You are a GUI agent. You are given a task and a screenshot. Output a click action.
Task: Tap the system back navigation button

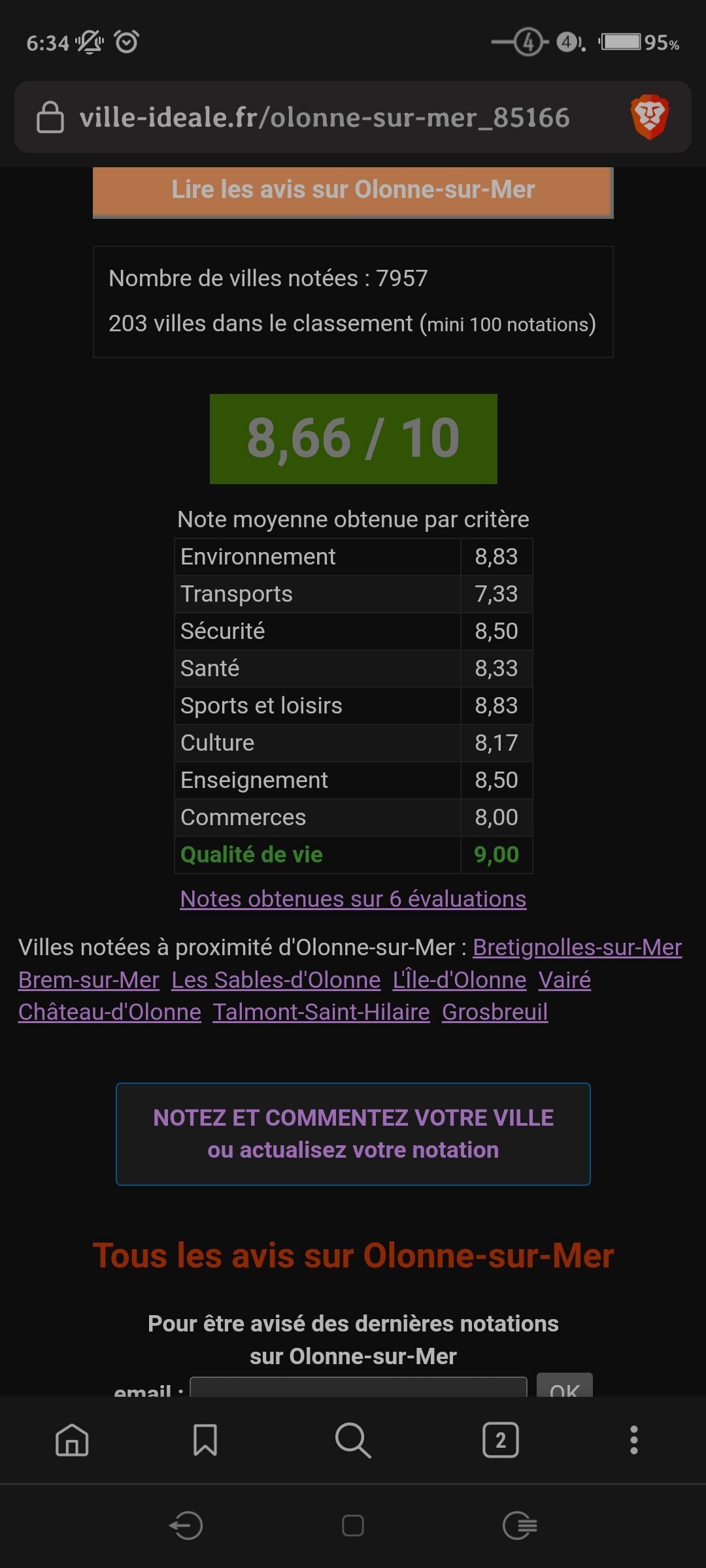point(186,1526)
